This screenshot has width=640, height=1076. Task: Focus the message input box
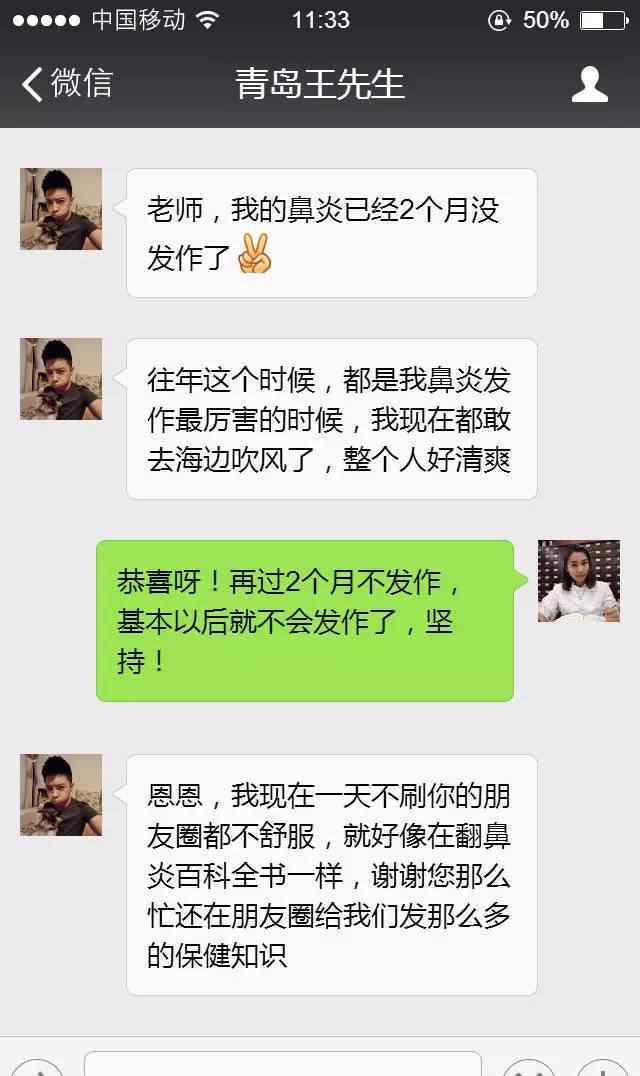(x=282, y=1064)
